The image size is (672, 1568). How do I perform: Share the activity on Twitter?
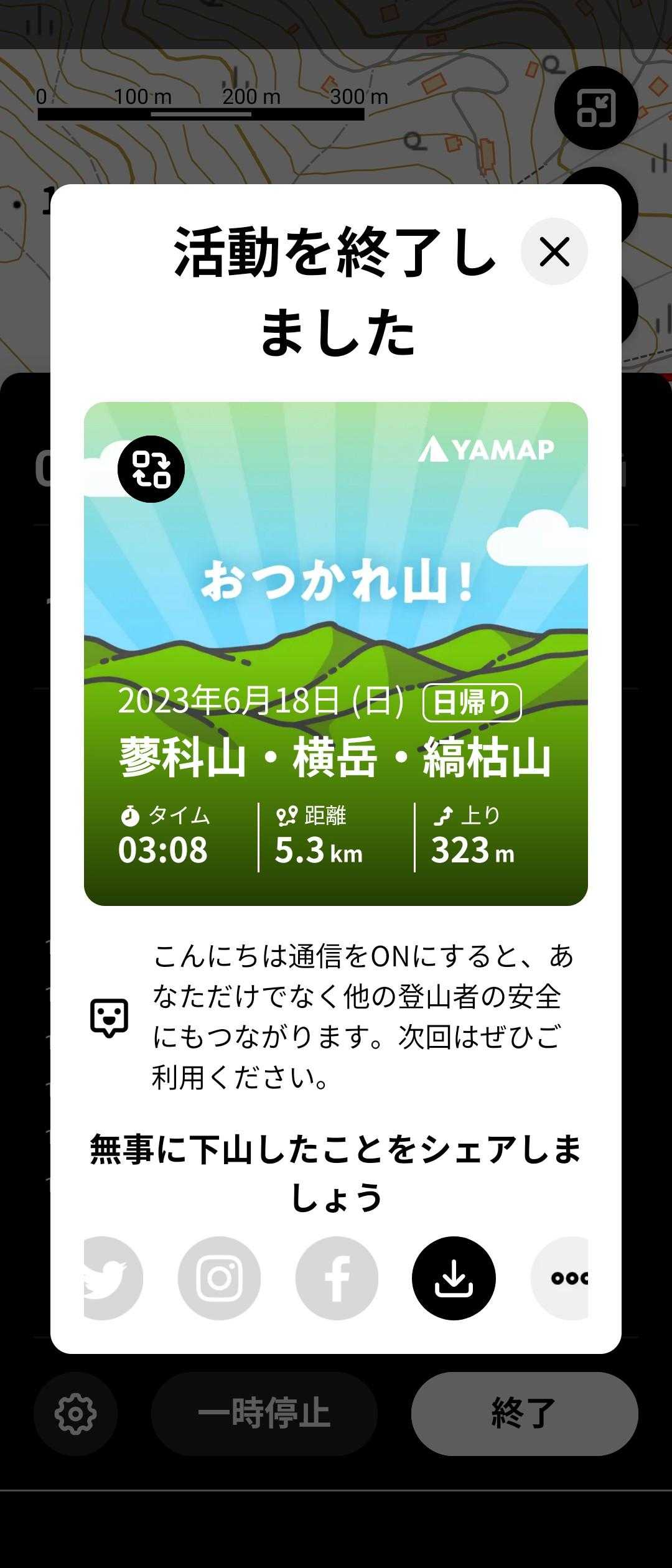click(112, 1278)
